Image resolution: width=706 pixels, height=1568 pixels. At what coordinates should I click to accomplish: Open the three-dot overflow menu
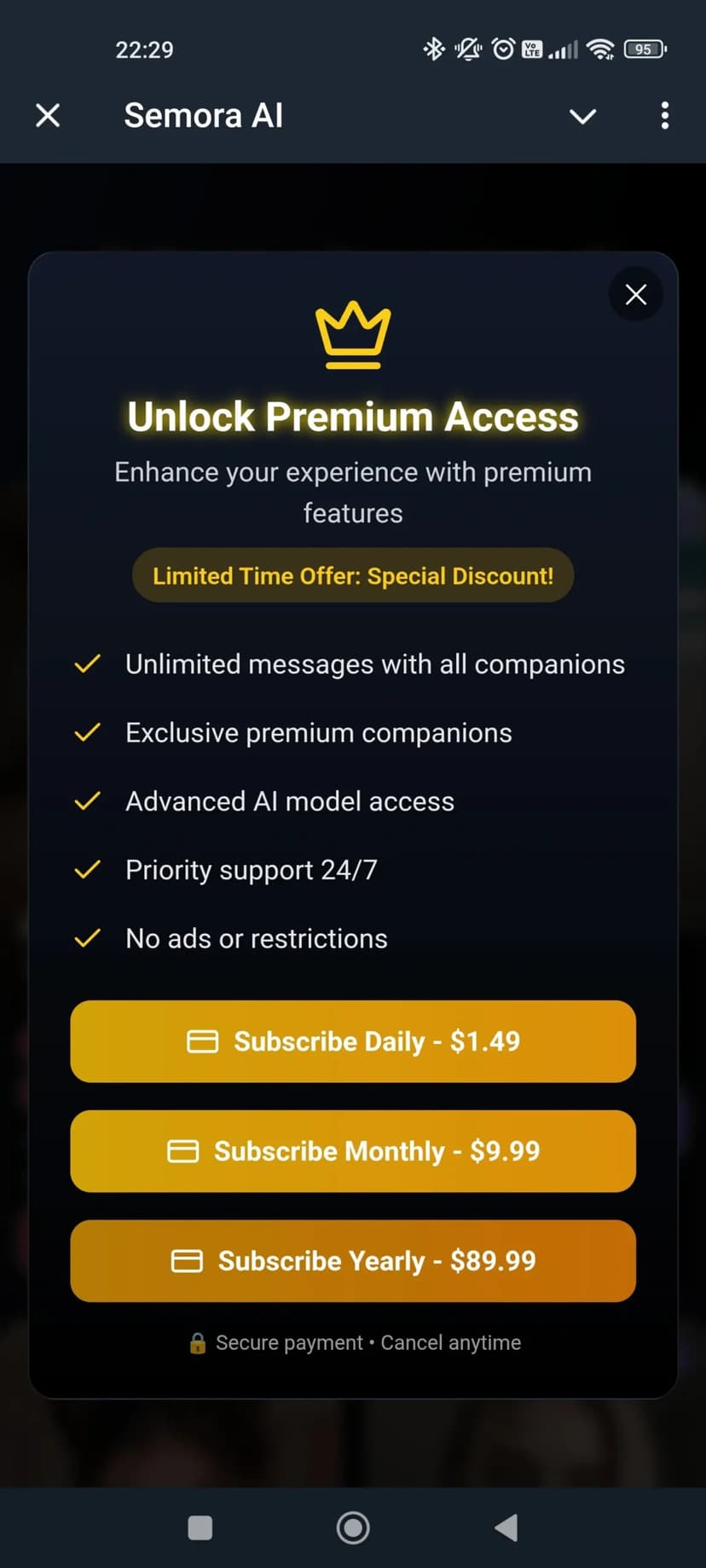pyautogui.click(x=664, y=116)
